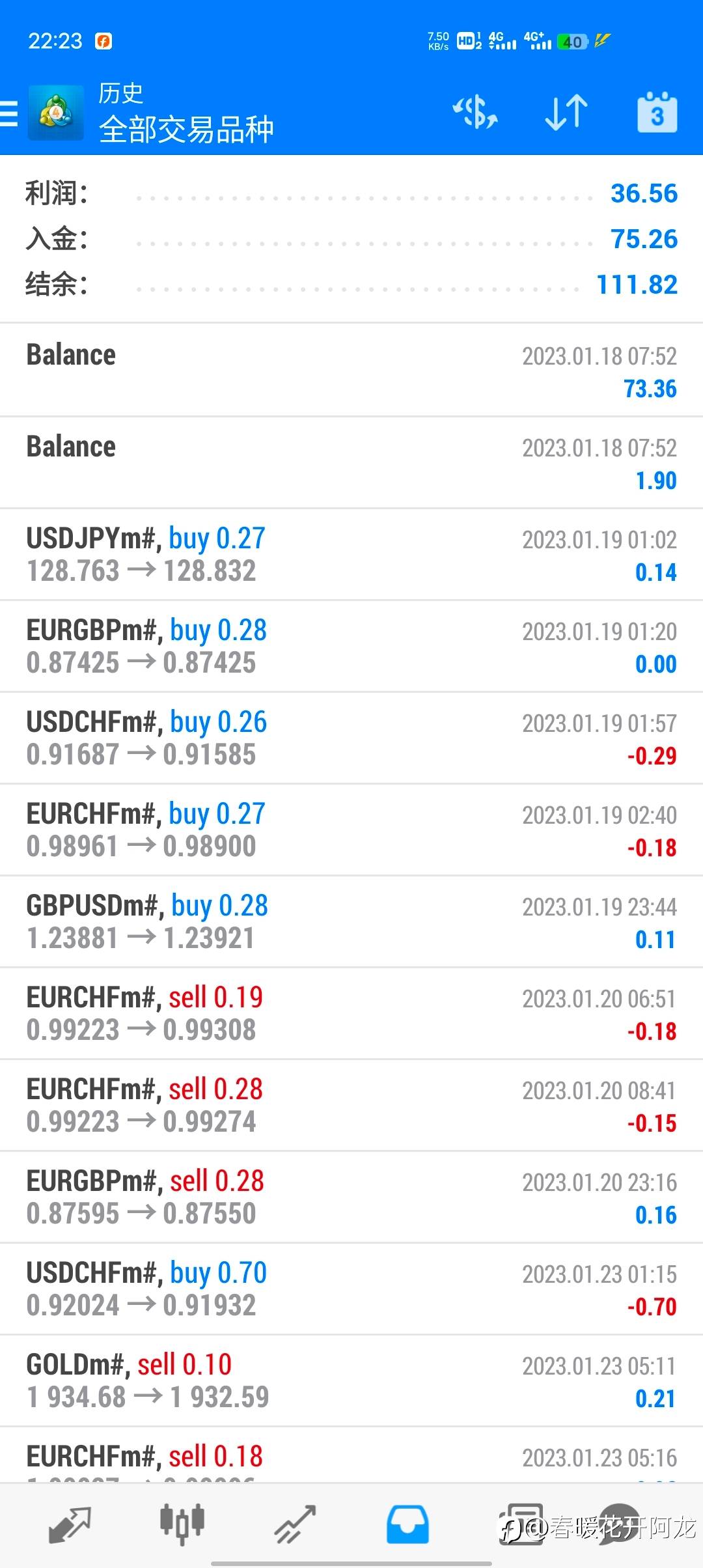The height and width of the screenshot is (1568, 703).
Task: Select the History inbox tab
Action: (x=407, y=1525)
